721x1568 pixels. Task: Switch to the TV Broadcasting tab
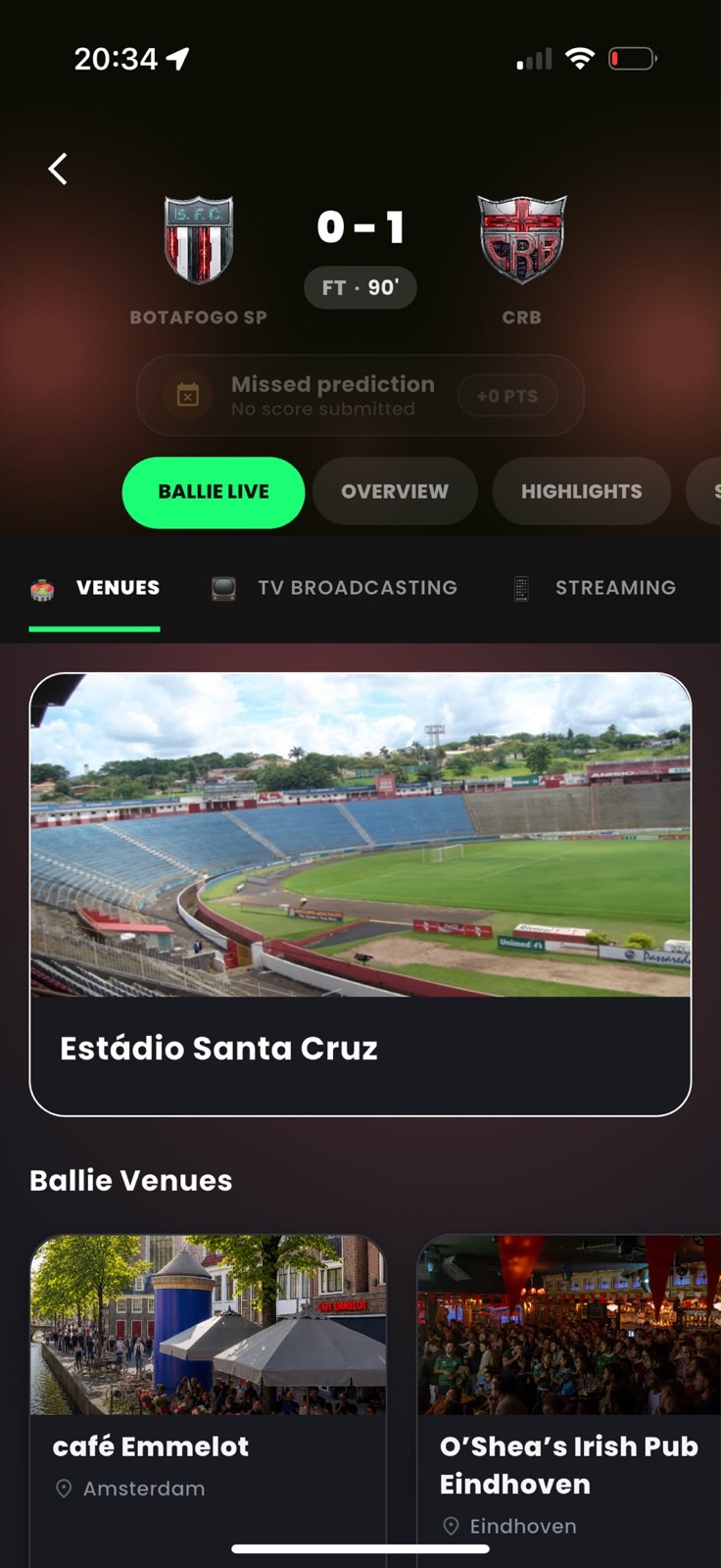pos(335,588)
